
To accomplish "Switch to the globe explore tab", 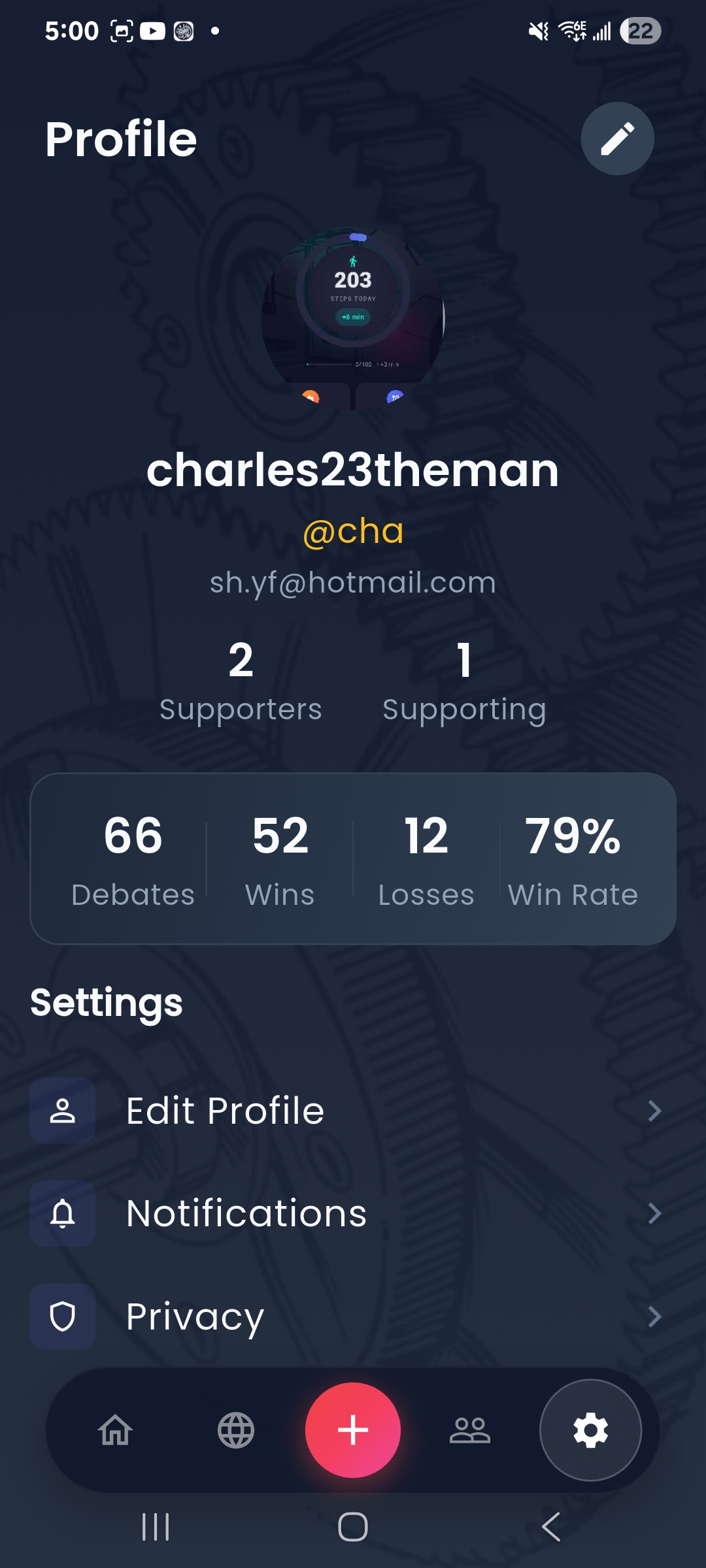I will pos(235,1430).
